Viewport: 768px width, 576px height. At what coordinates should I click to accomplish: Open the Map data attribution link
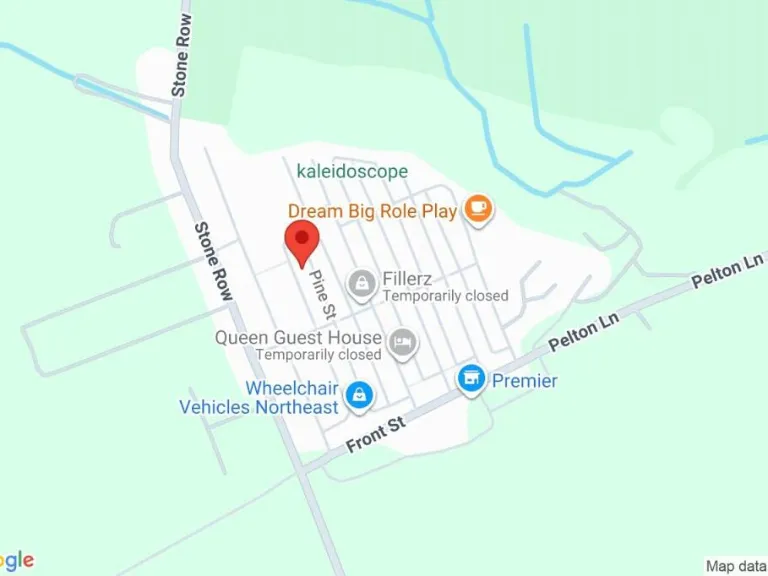[735, 566]
